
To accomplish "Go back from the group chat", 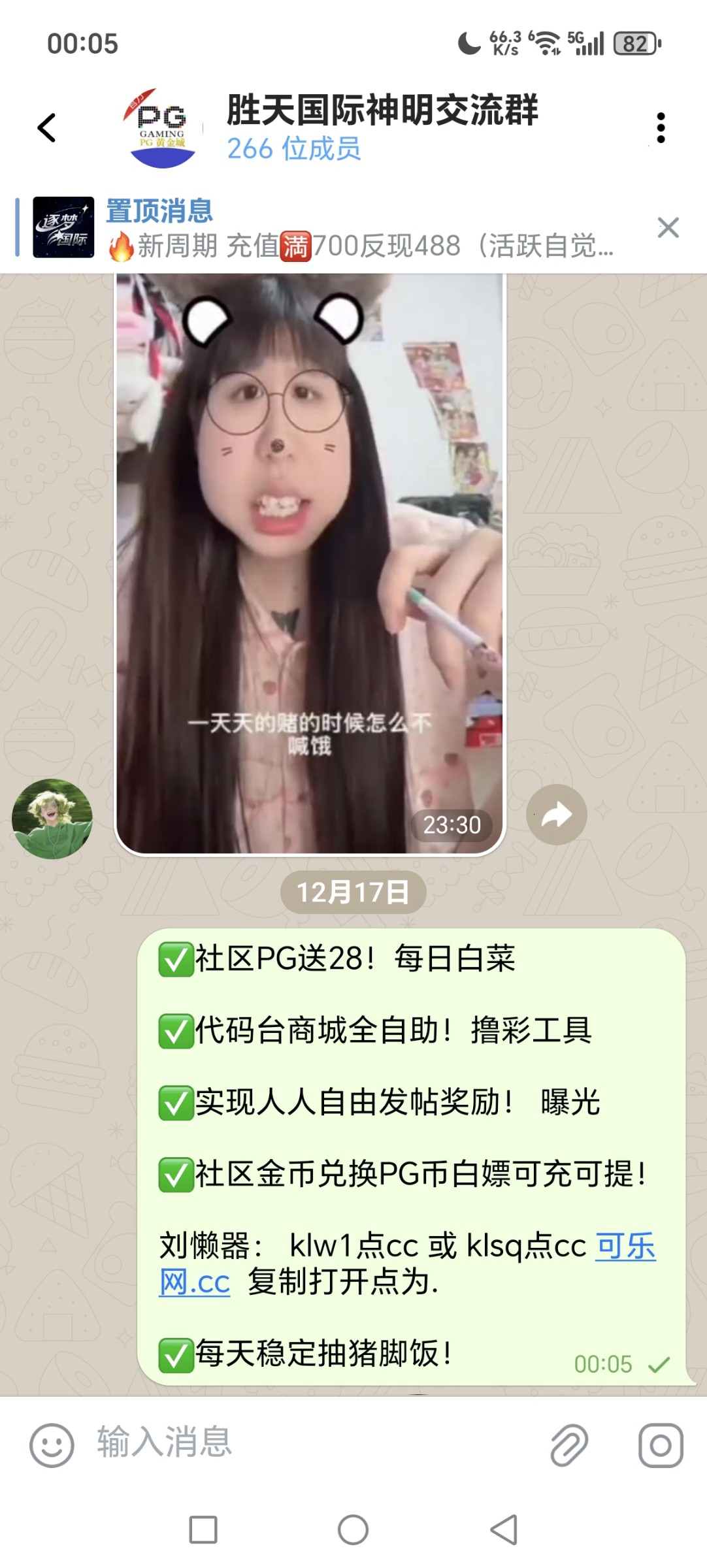I will tap(47, 127).
